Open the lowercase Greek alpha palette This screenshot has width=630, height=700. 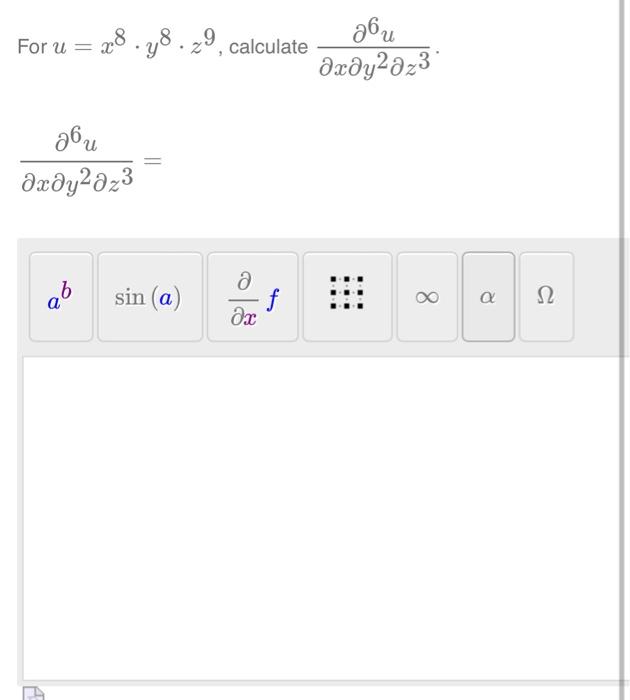488,297
